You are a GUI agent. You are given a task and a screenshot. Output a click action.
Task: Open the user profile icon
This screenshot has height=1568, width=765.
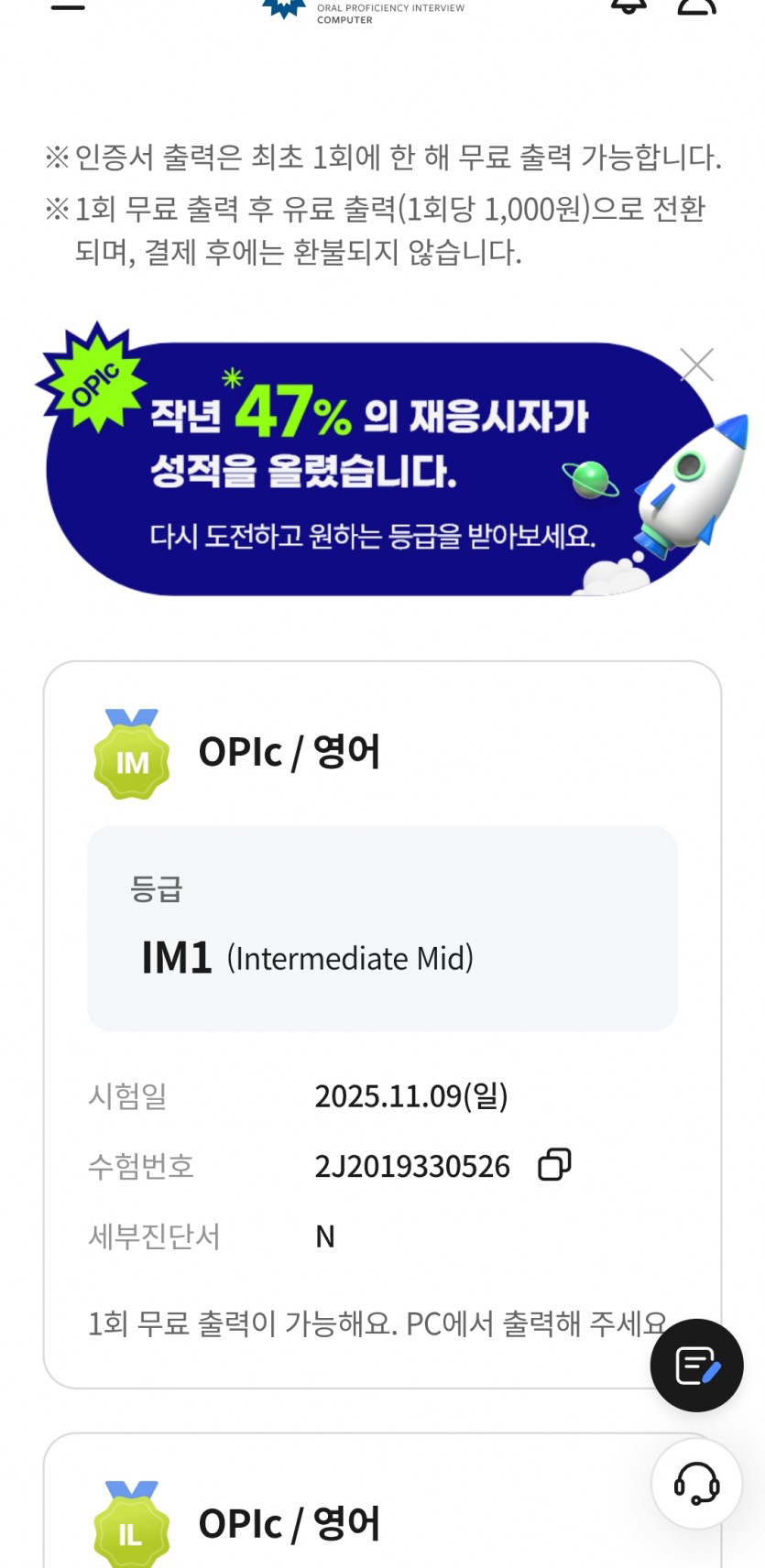696,5
